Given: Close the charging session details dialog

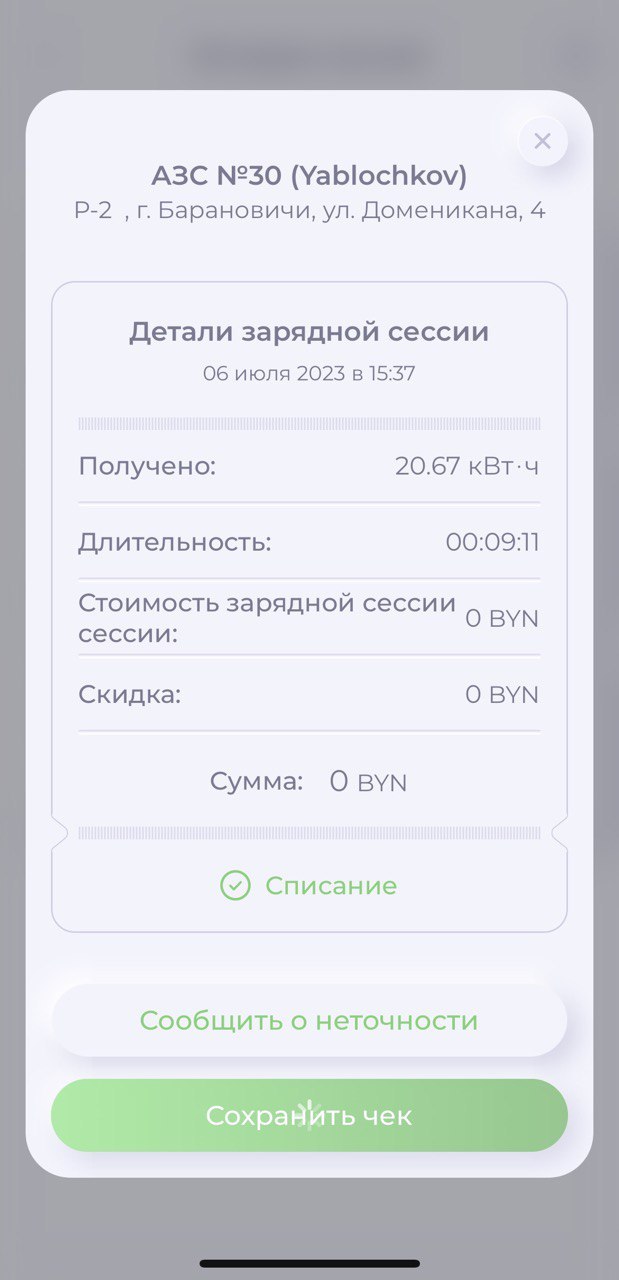Looking at the screenshot, I should click(543, 141).
